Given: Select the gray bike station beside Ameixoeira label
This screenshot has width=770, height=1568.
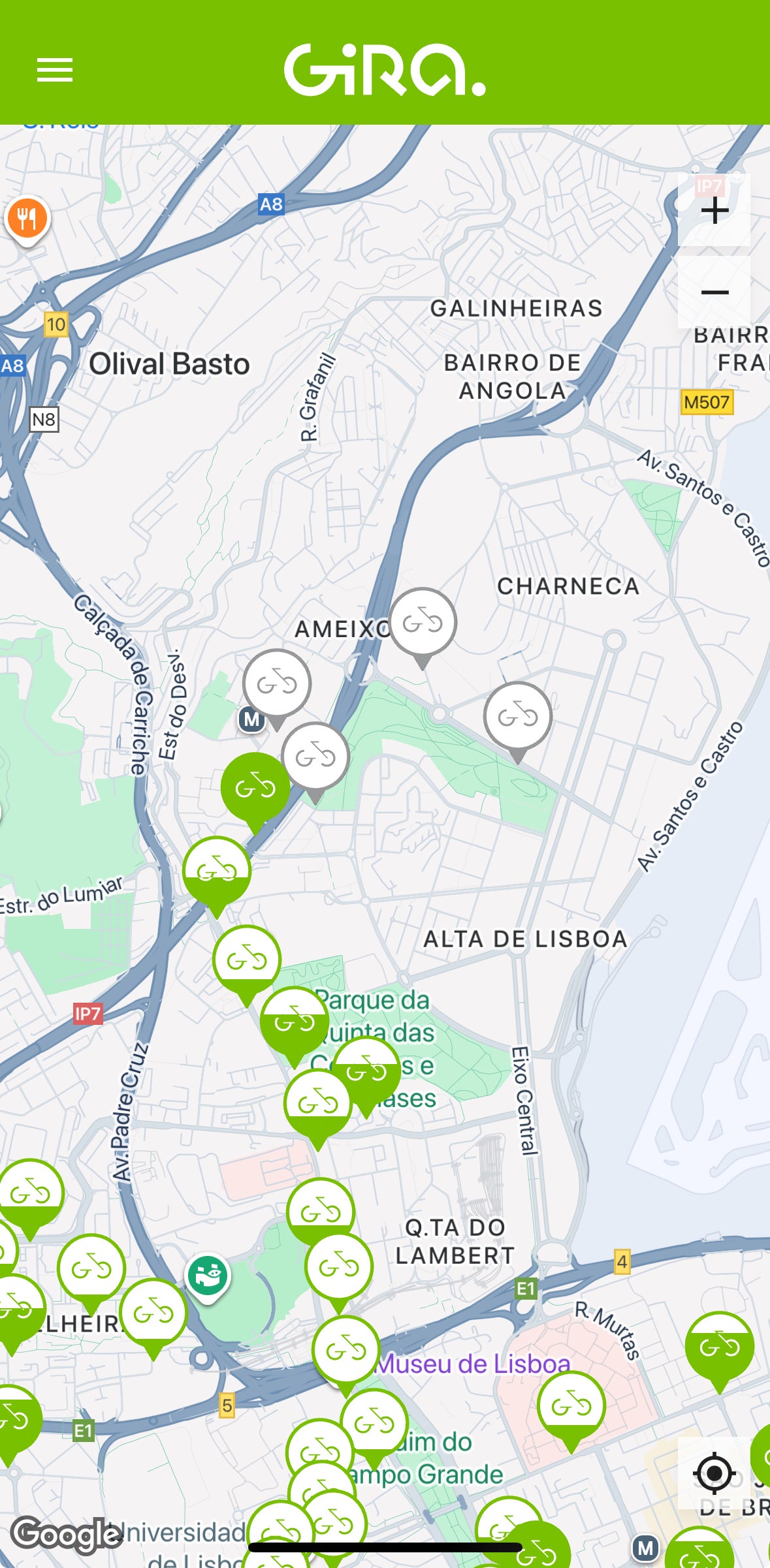Looking at the screenshot, I should pyautogui.click(x=423, y=621).
